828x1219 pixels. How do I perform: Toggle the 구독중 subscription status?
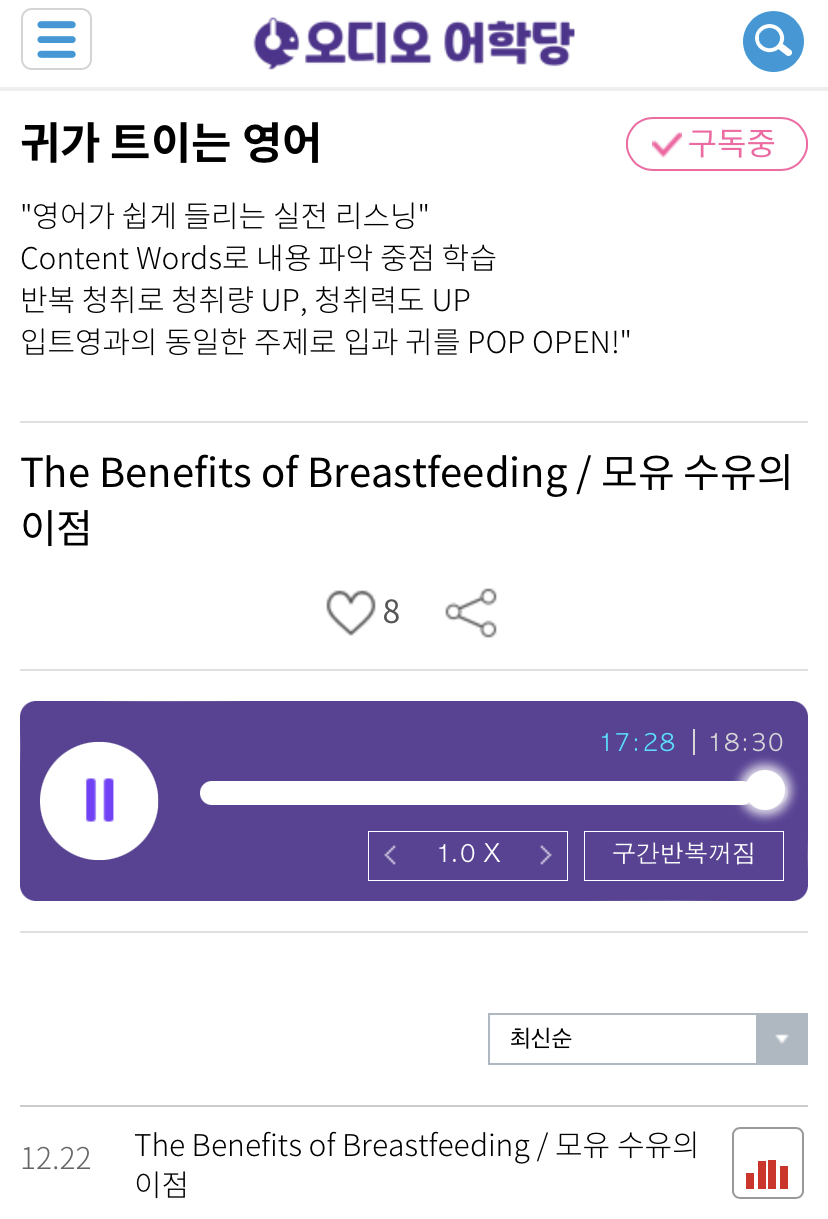pyautogui.click(x=716, y=144)
